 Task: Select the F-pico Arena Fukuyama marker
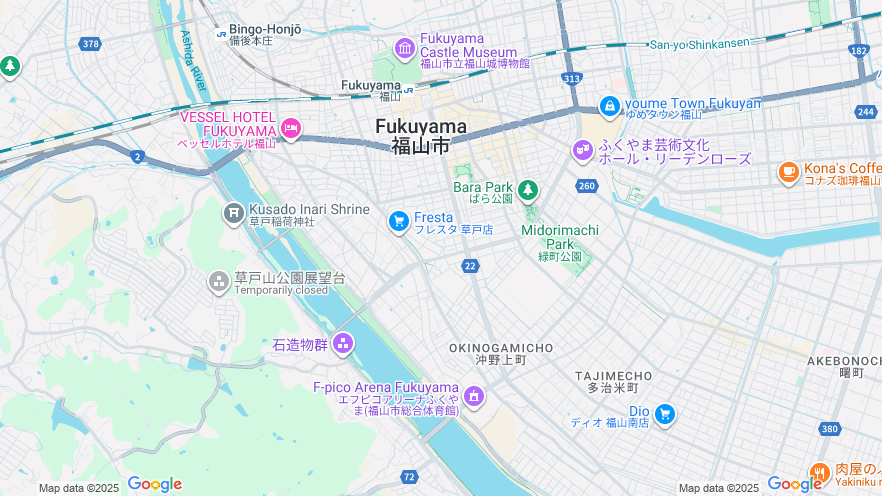point(473,397)
